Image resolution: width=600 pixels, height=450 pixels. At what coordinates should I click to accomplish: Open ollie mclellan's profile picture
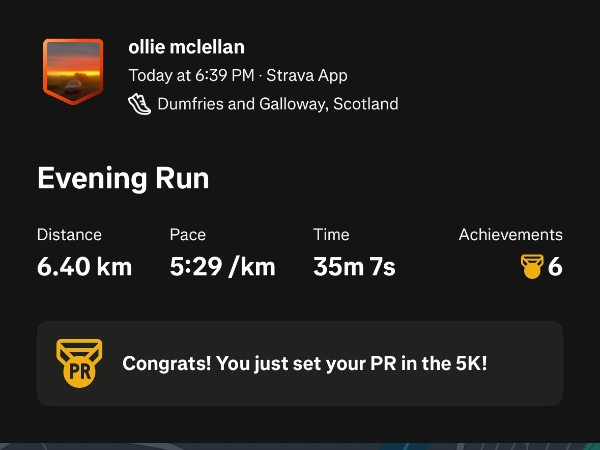tap(72, 70)
